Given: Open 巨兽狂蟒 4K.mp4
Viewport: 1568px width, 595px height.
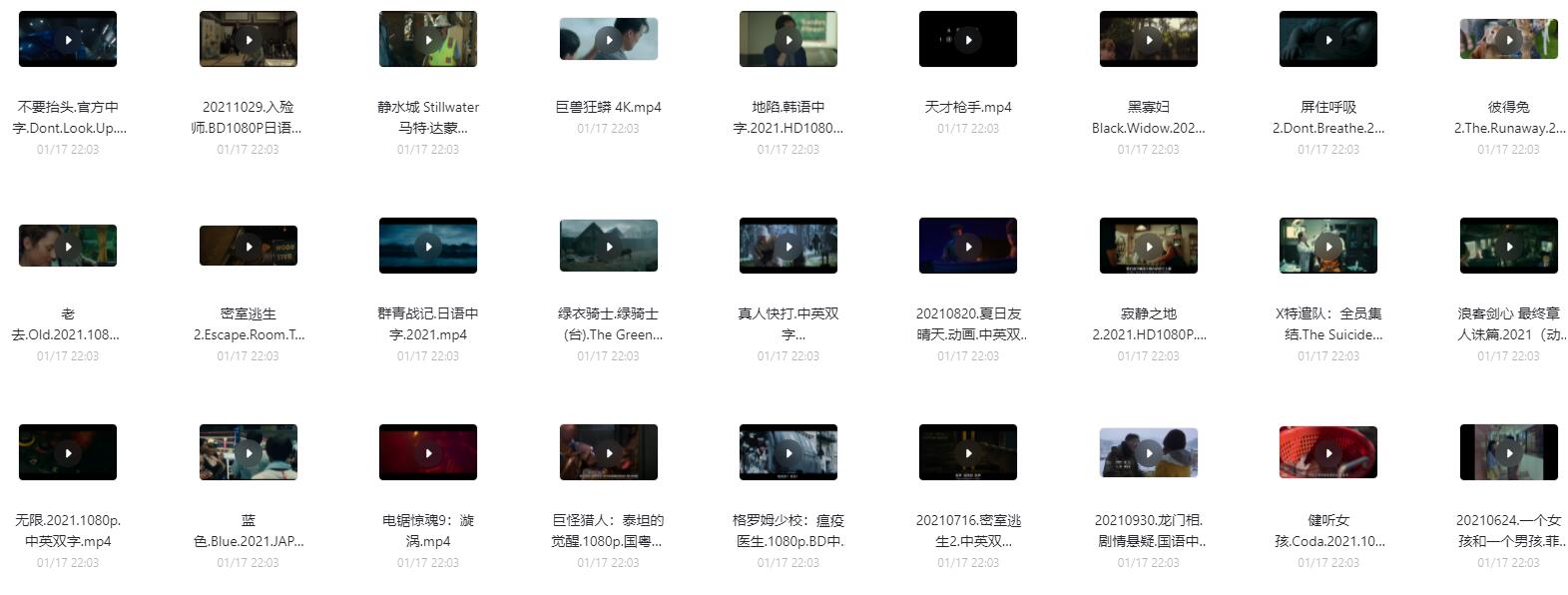Looking at the screenshot, I should [608, 40].
